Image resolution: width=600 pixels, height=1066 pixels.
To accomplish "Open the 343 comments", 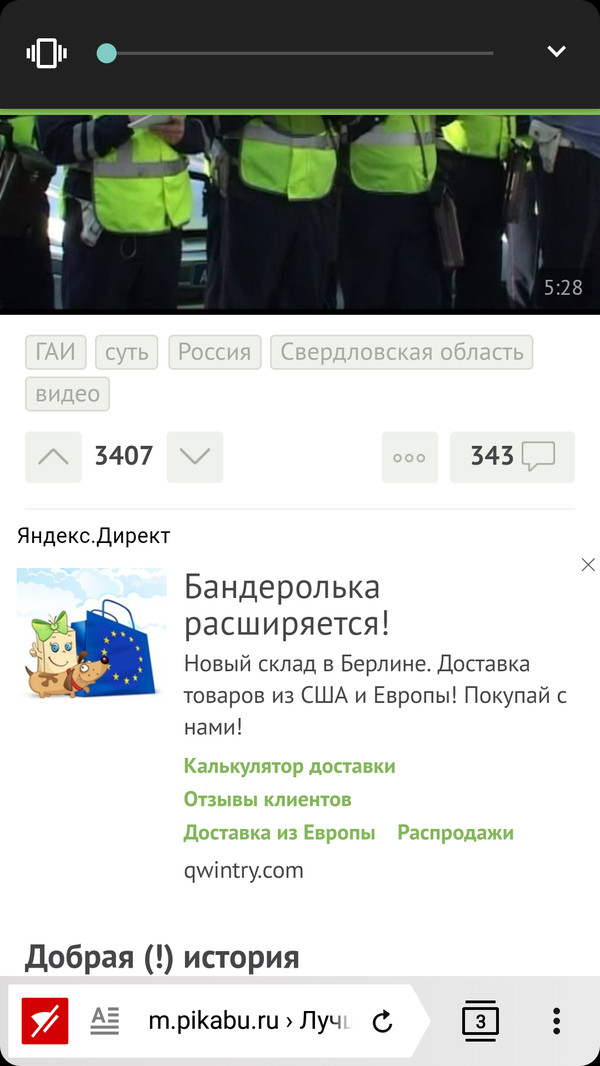I will pyautogui.click(x=512, y=457).
